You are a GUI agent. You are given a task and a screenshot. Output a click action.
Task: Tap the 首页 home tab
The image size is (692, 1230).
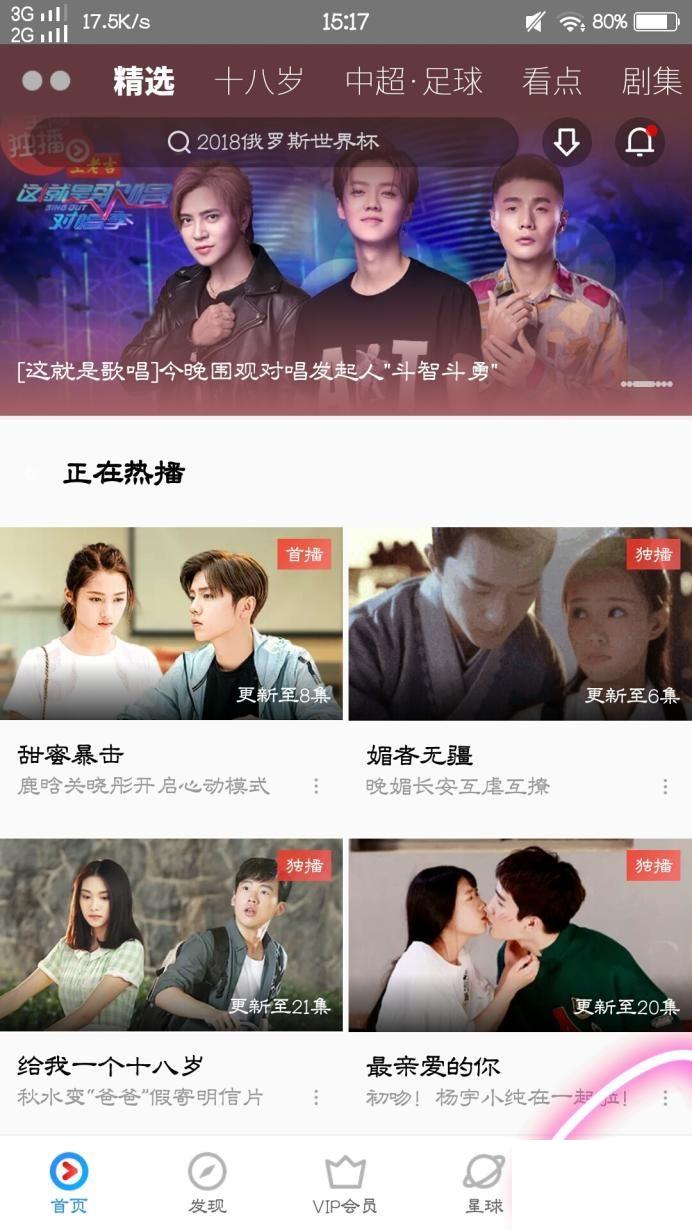(x=69, y=1183)
